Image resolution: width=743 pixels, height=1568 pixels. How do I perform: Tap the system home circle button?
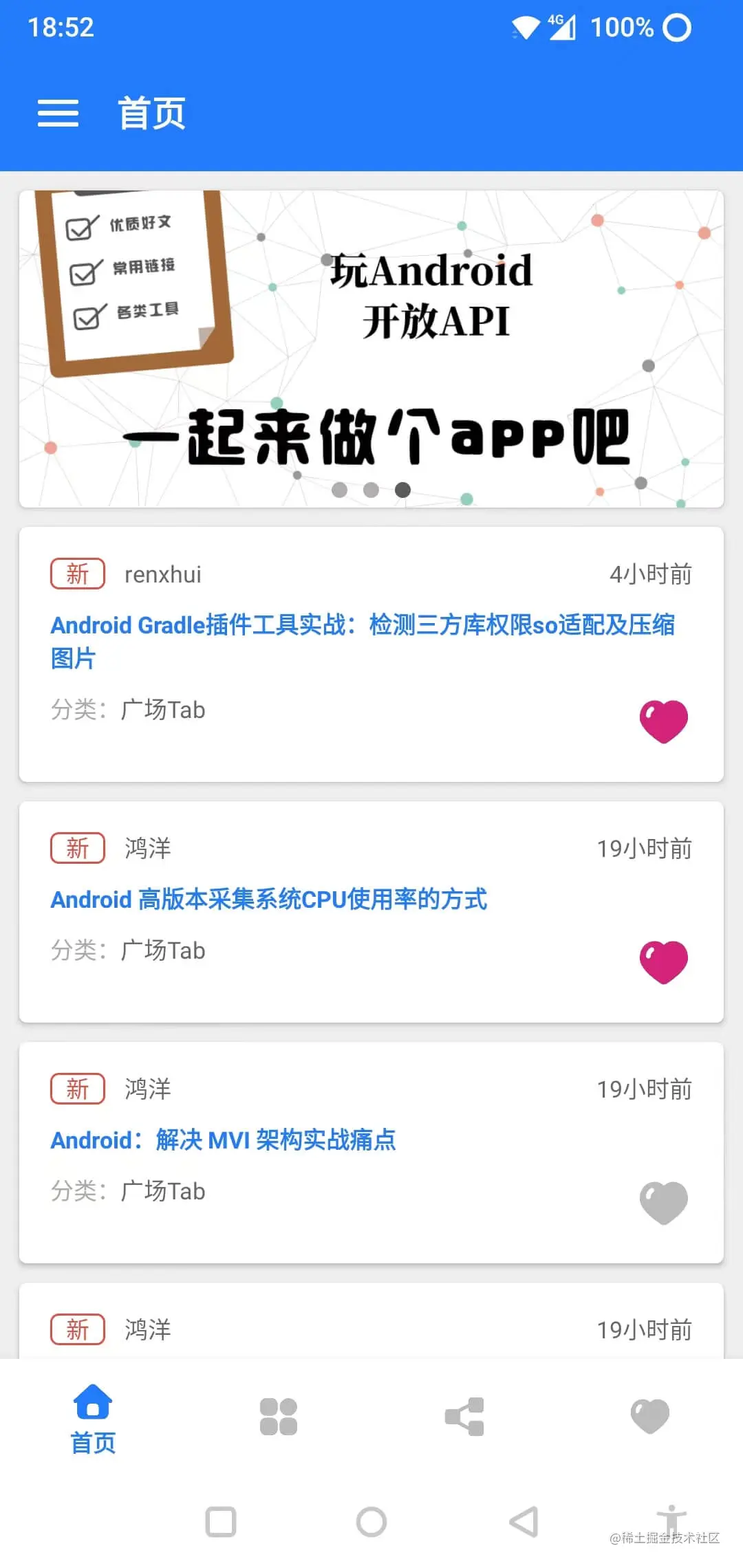click(371, 1522)
